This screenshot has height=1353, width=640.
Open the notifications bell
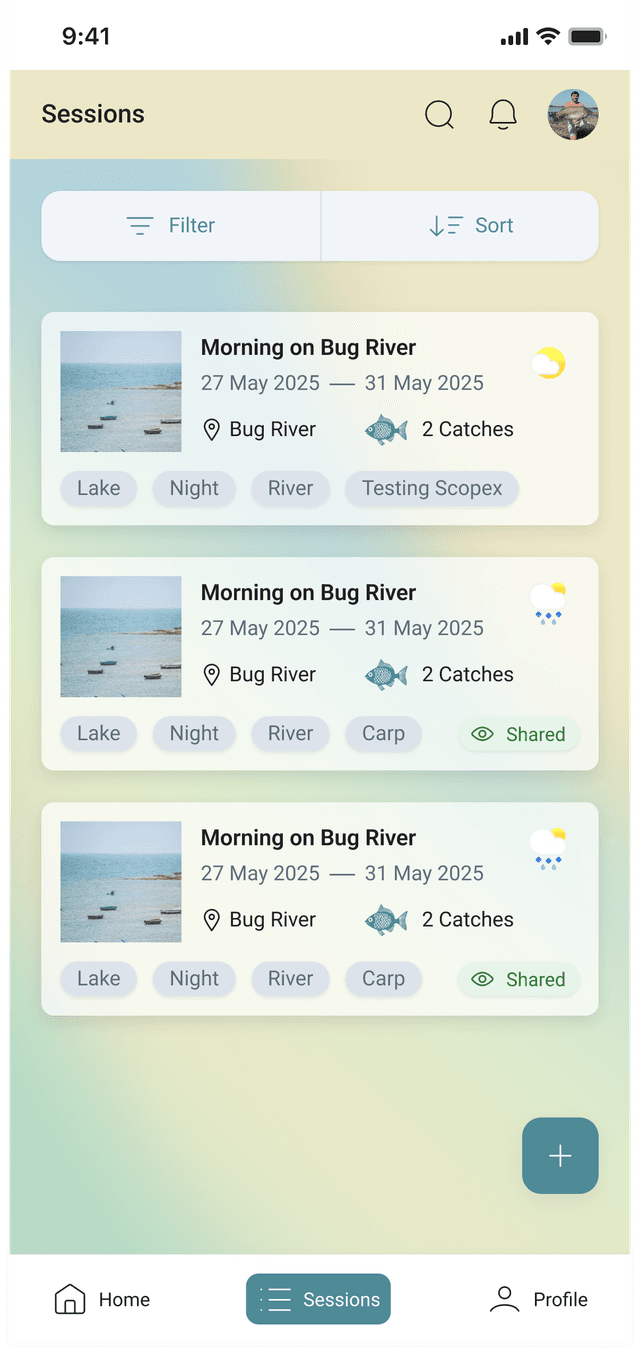click(503, 115)
